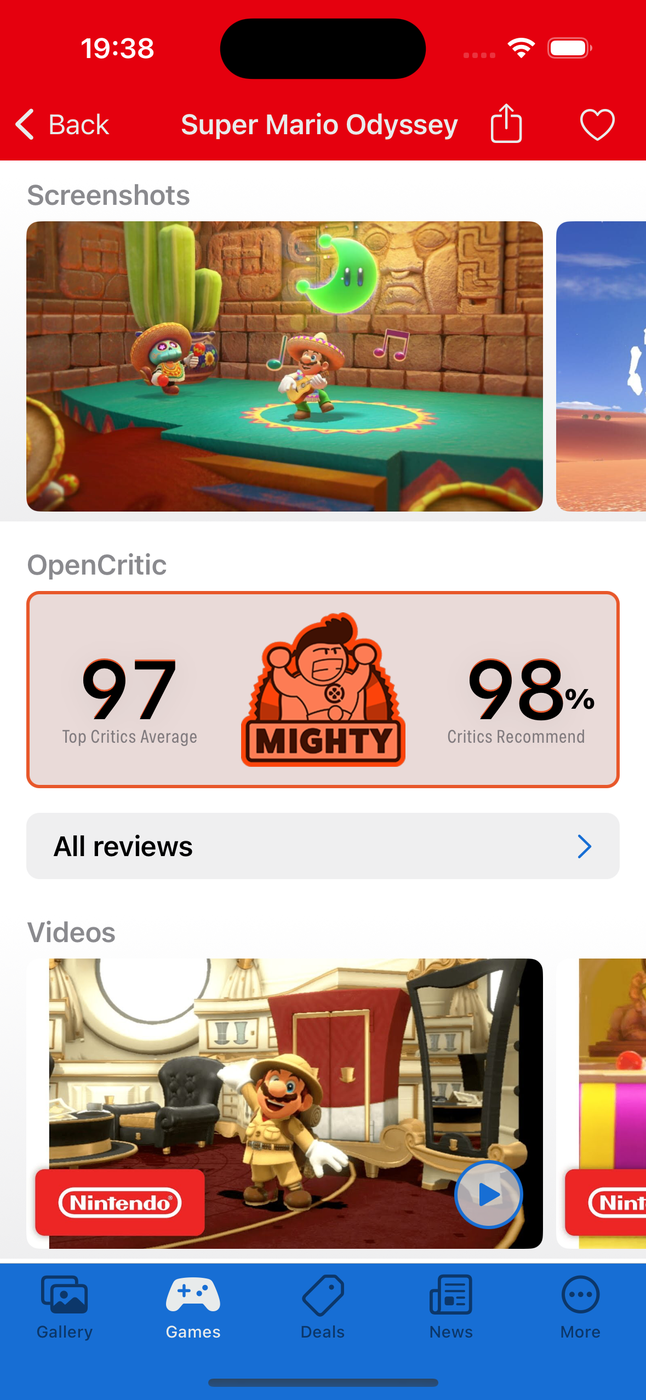Switch to the Gallery tab
646x1400 pixels.
coord(64,1308)
